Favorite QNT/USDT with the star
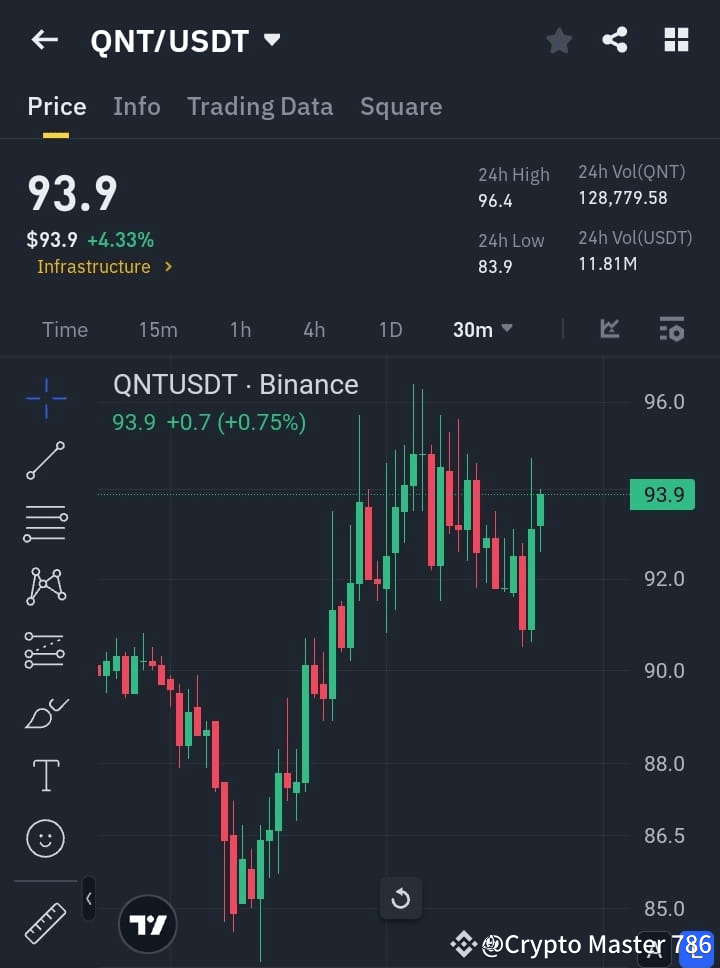This screenshot has width=720, height=968. 558,40
